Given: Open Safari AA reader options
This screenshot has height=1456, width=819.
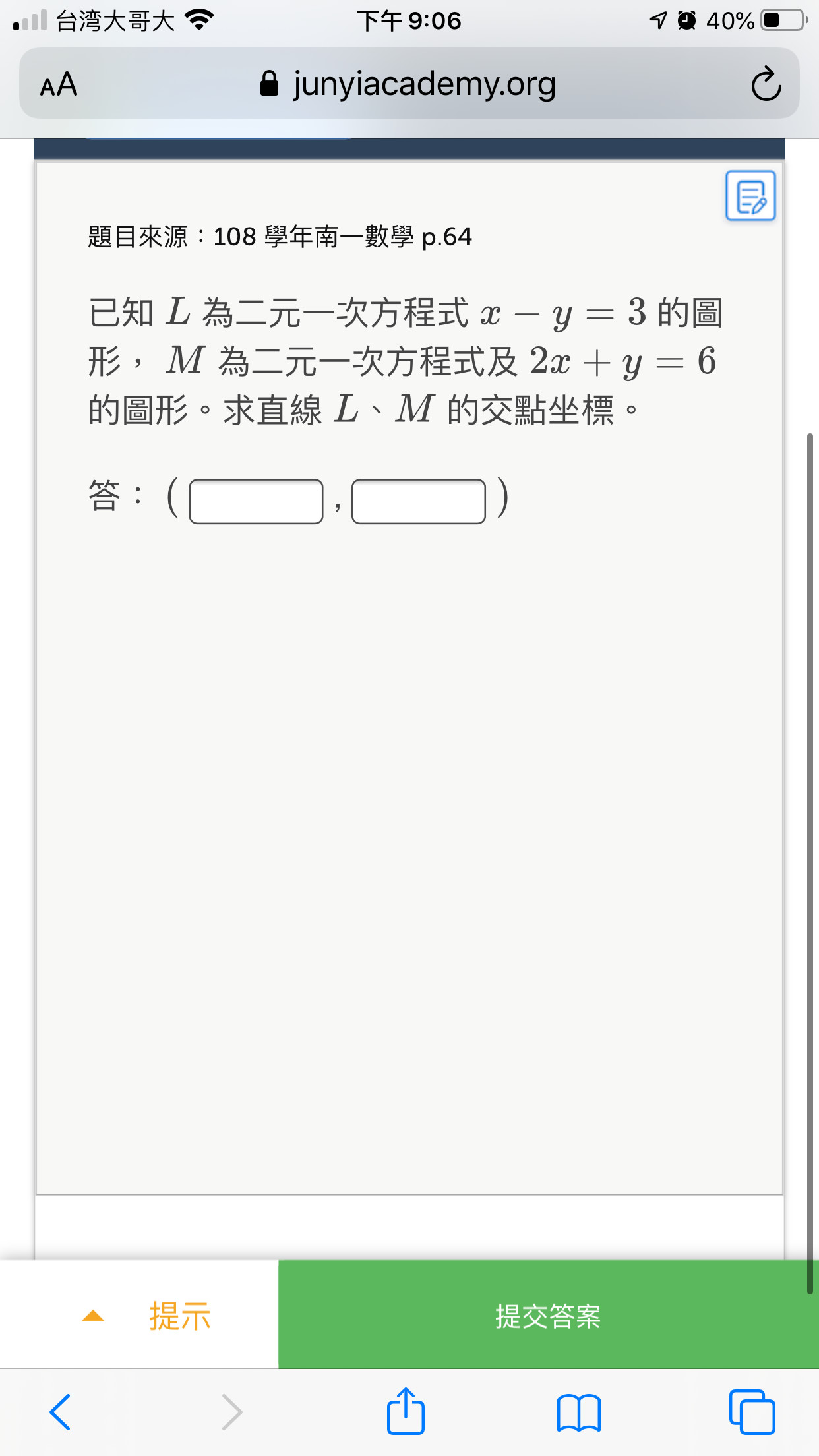Looking at the screenshot, I should click(59, 84).
